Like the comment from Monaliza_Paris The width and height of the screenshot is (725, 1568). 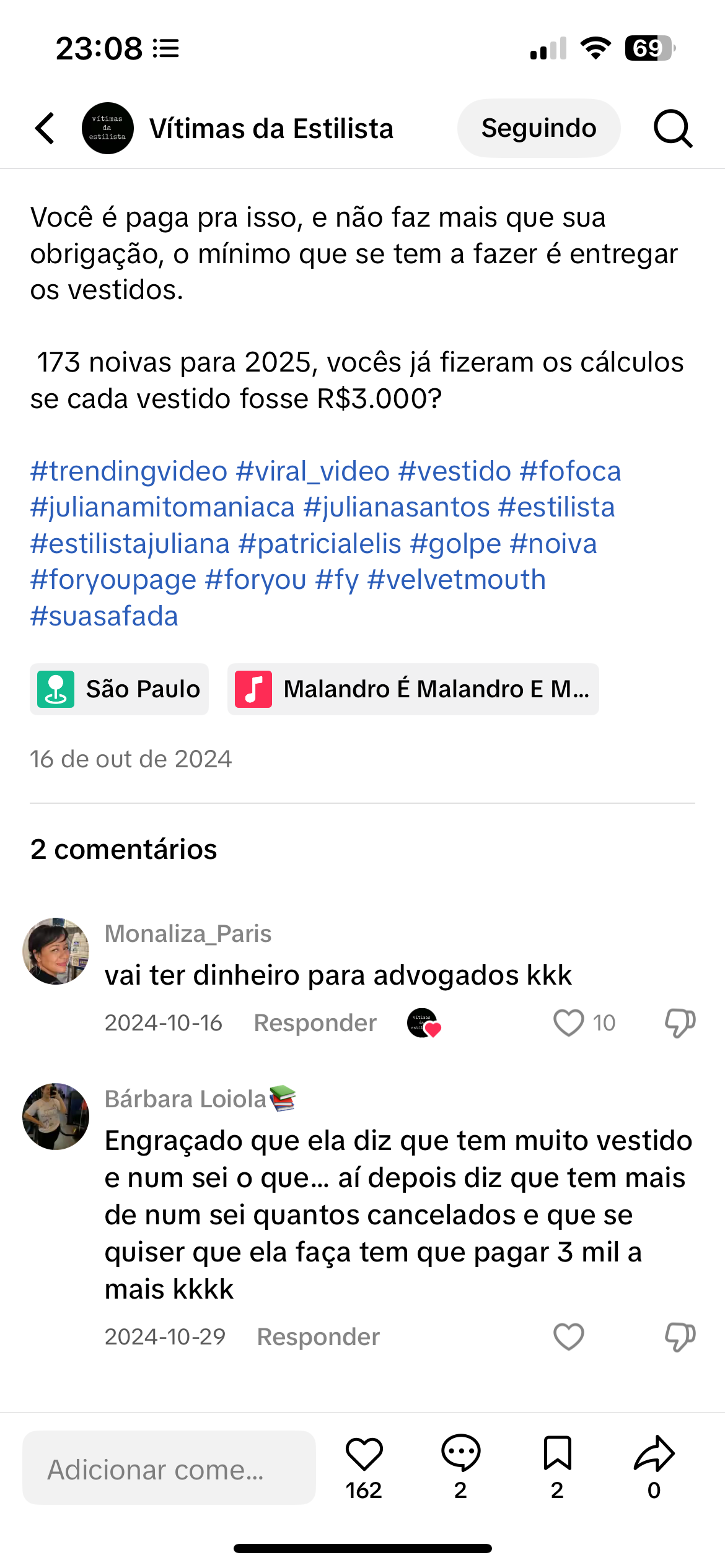(x=568, y=1023)
